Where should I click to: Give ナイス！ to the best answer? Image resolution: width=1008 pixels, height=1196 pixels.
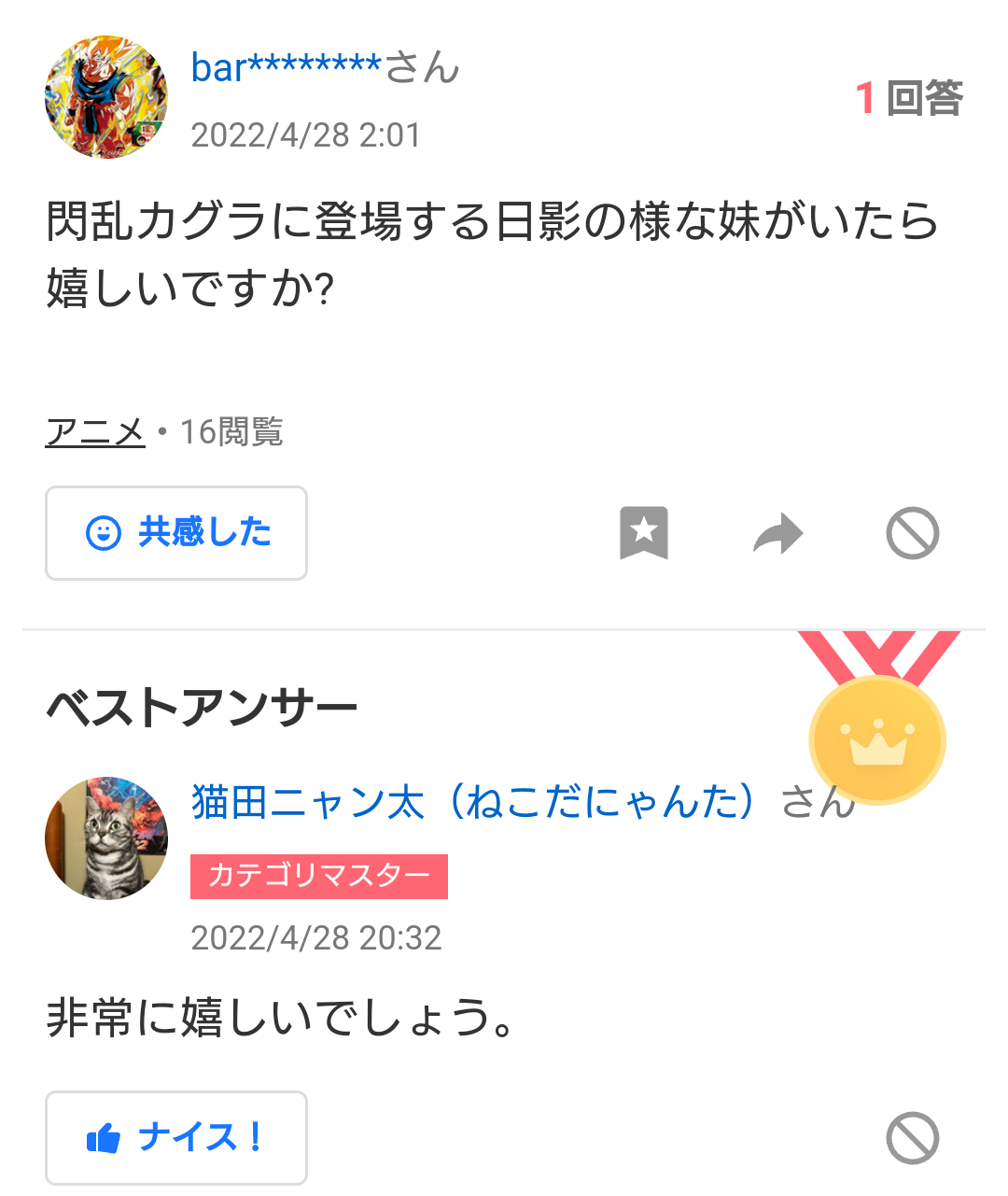coord(176,1138)
